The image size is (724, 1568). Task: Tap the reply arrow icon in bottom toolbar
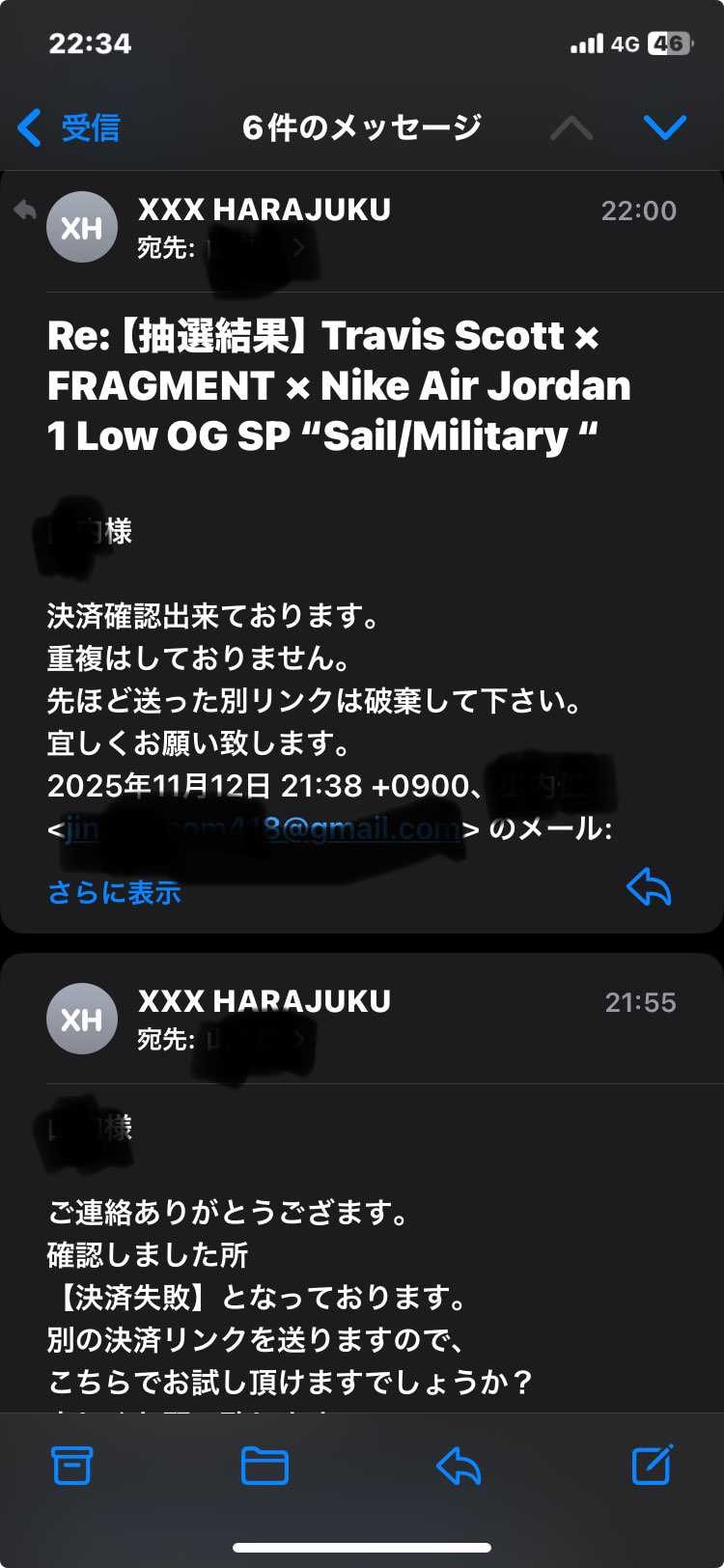pos(459,1466)
